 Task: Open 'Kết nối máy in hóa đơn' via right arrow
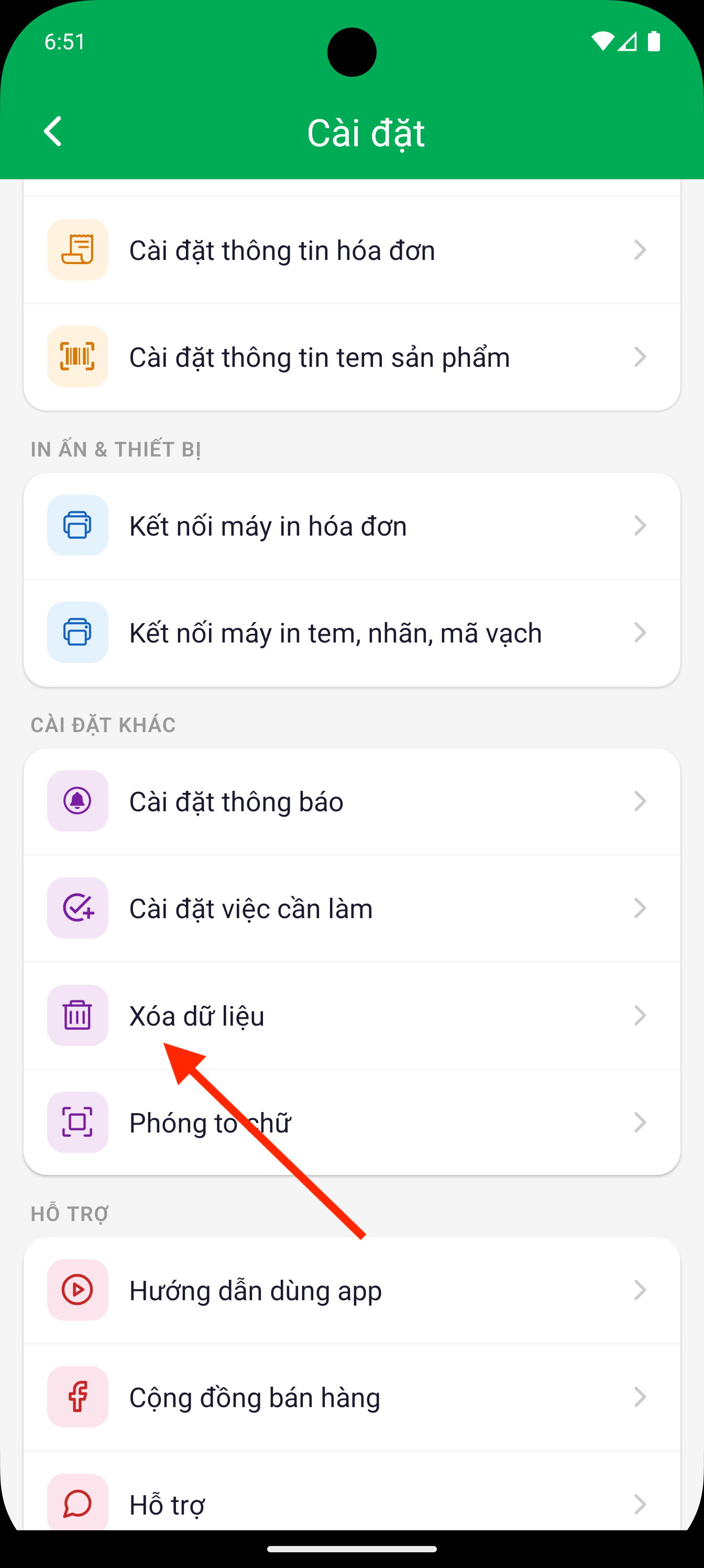click(x=640, y=525)
